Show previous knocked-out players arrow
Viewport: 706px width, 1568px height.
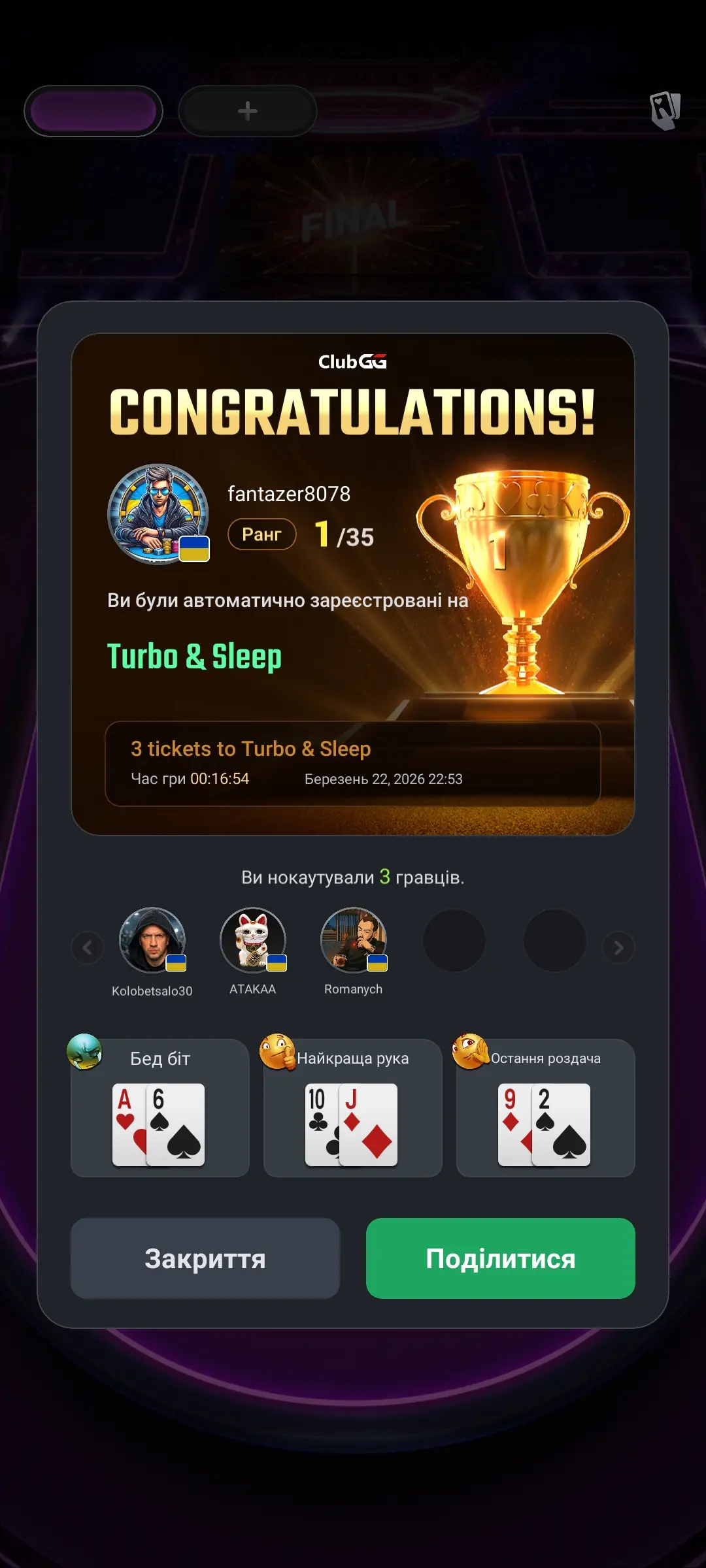pyautogui.click(x=88, y=947)
